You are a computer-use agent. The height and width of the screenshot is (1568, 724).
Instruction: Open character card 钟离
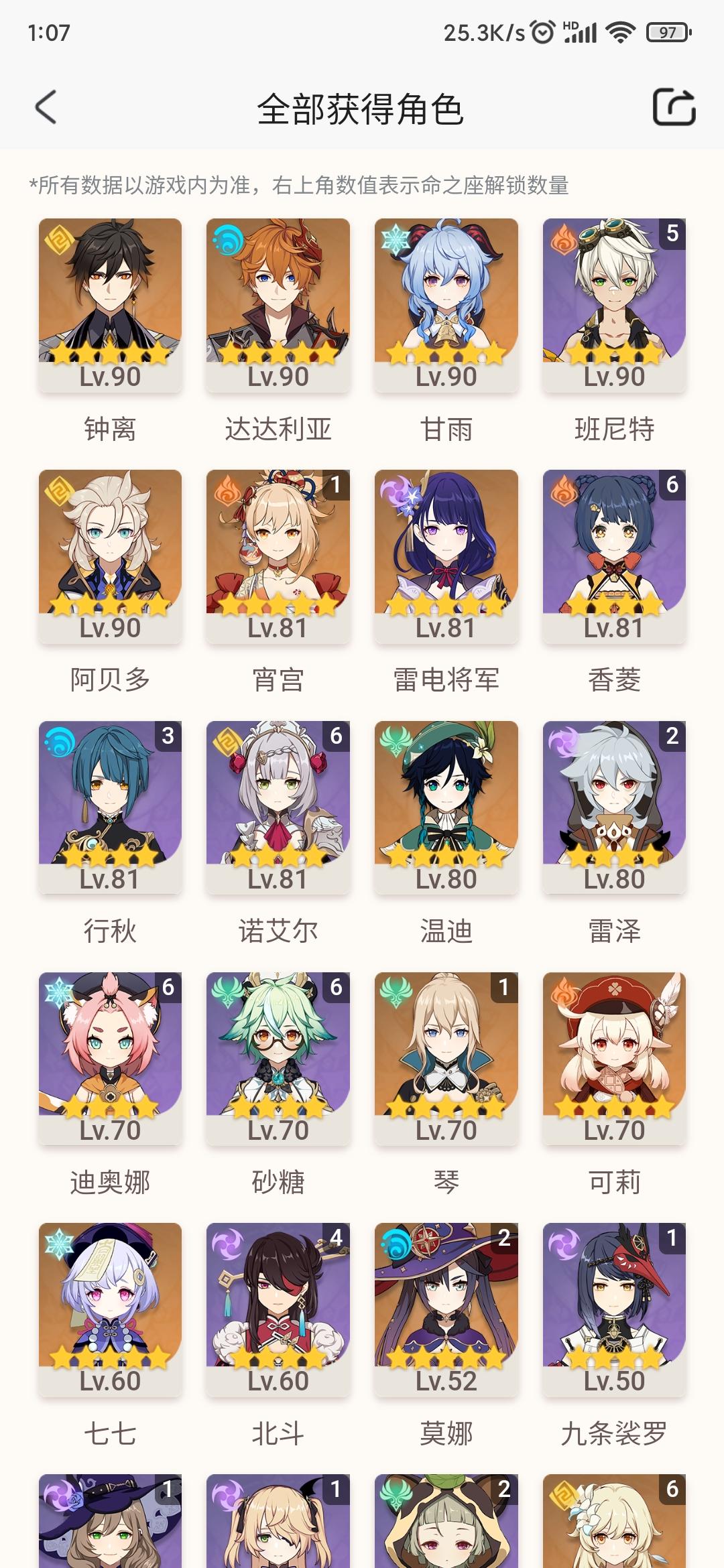point(110,305)
